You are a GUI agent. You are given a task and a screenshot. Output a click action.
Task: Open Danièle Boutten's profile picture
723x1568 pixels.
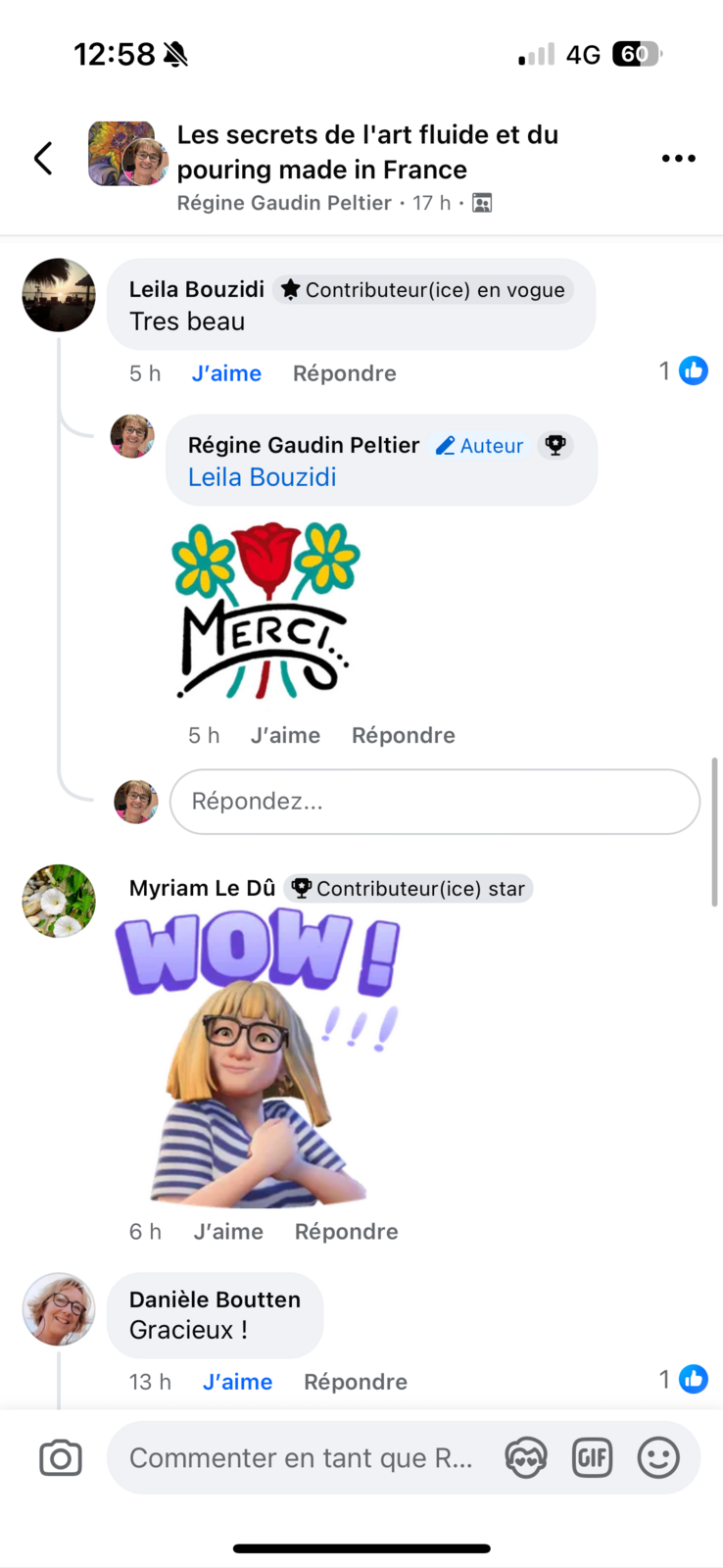click(x=59, y=1309)
